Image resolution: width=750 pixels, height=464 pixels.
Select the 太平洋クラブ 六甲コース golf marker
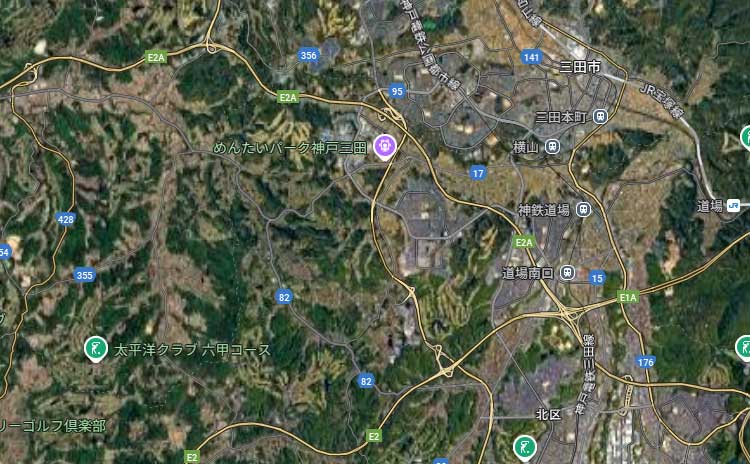pyautogui.click(x=95, y=348)
